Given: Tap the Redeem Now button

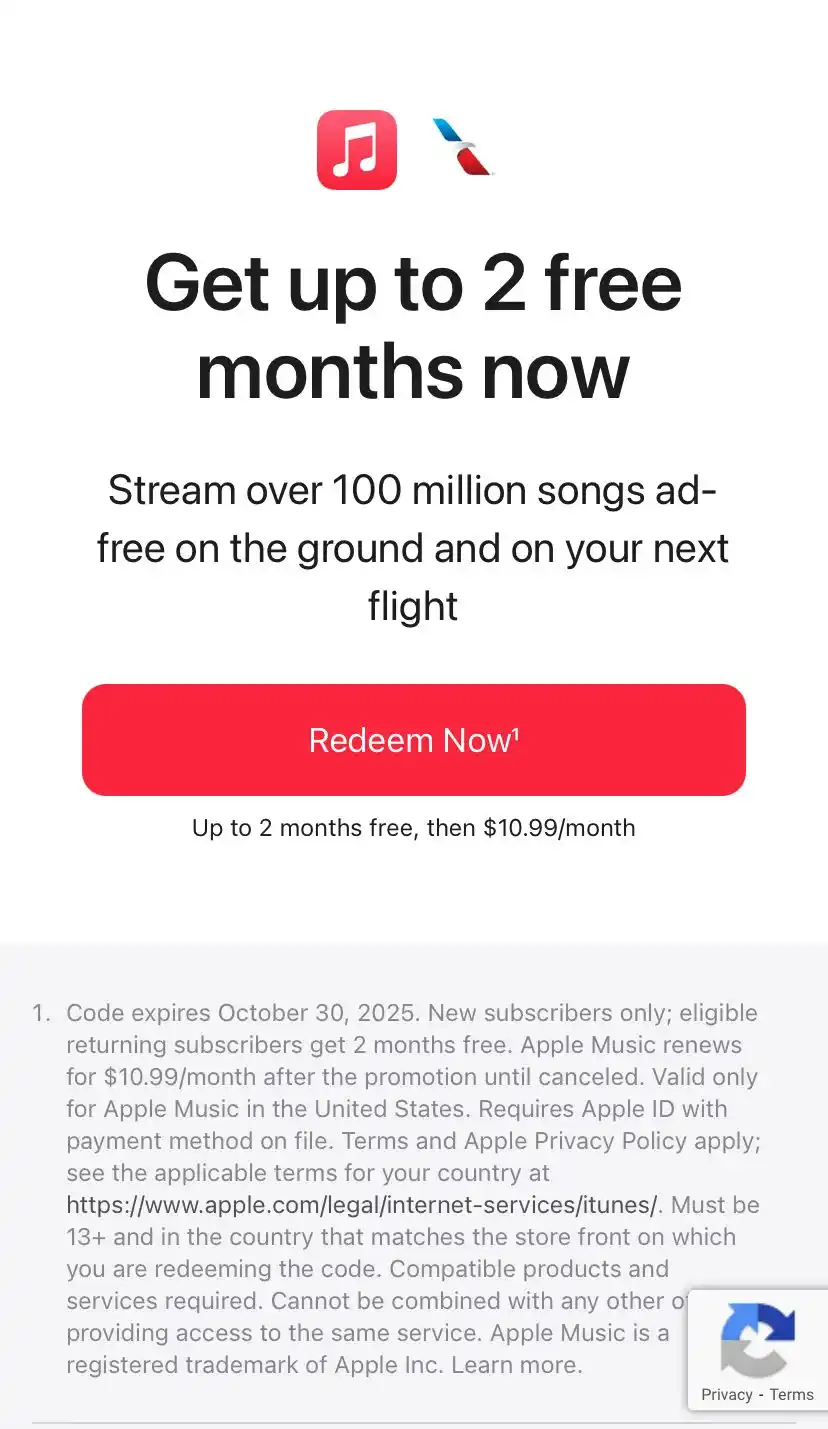Looking at the screenshot, I should point(413,740).
